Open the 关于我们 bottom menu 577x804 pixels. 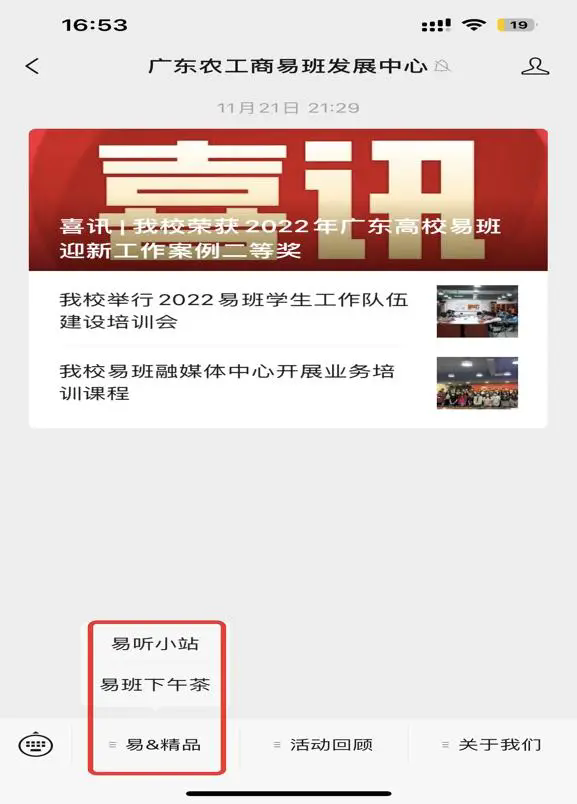pos(492,745)
